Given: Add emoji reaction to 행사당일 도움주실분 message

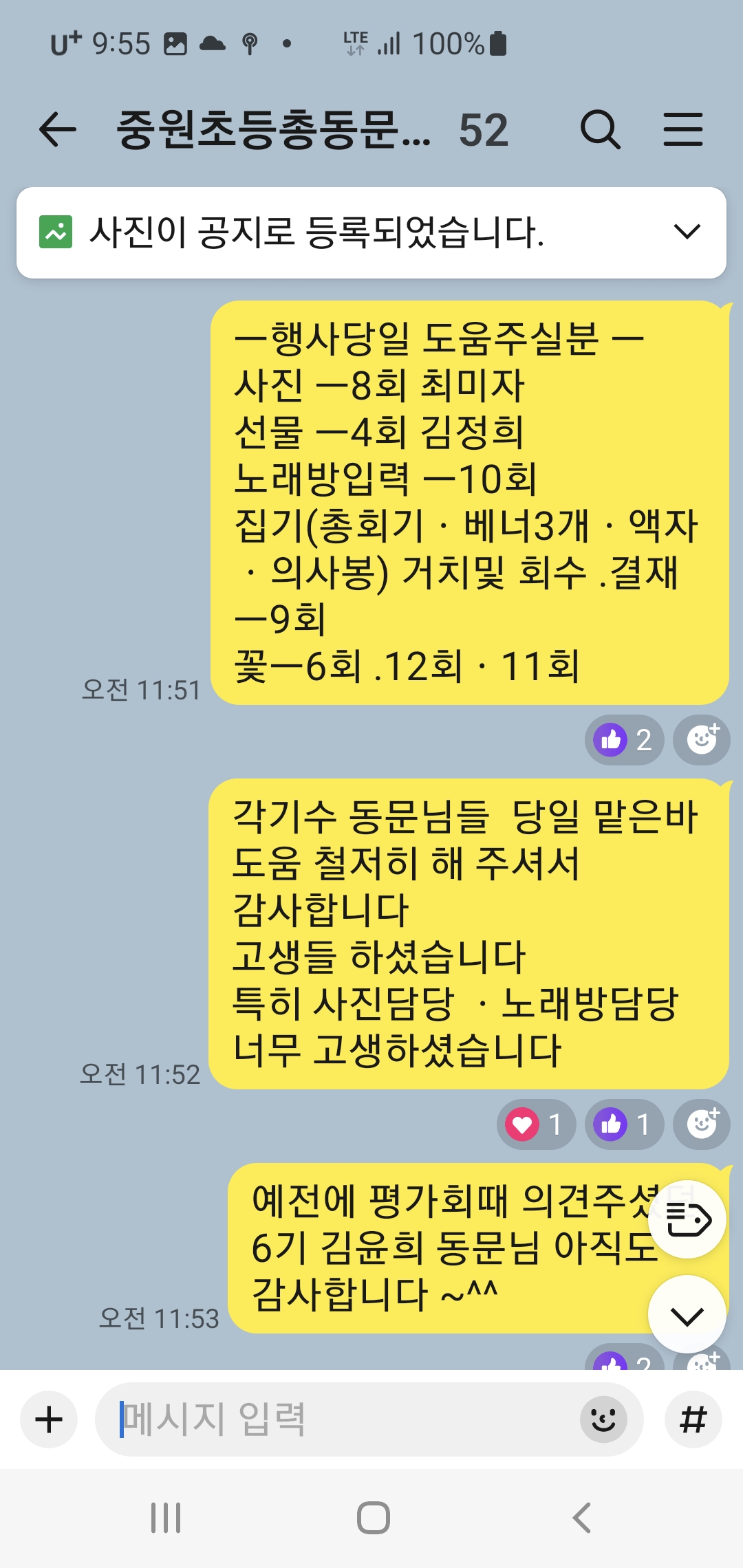Looking at the screenshot, I should (702, 740).
